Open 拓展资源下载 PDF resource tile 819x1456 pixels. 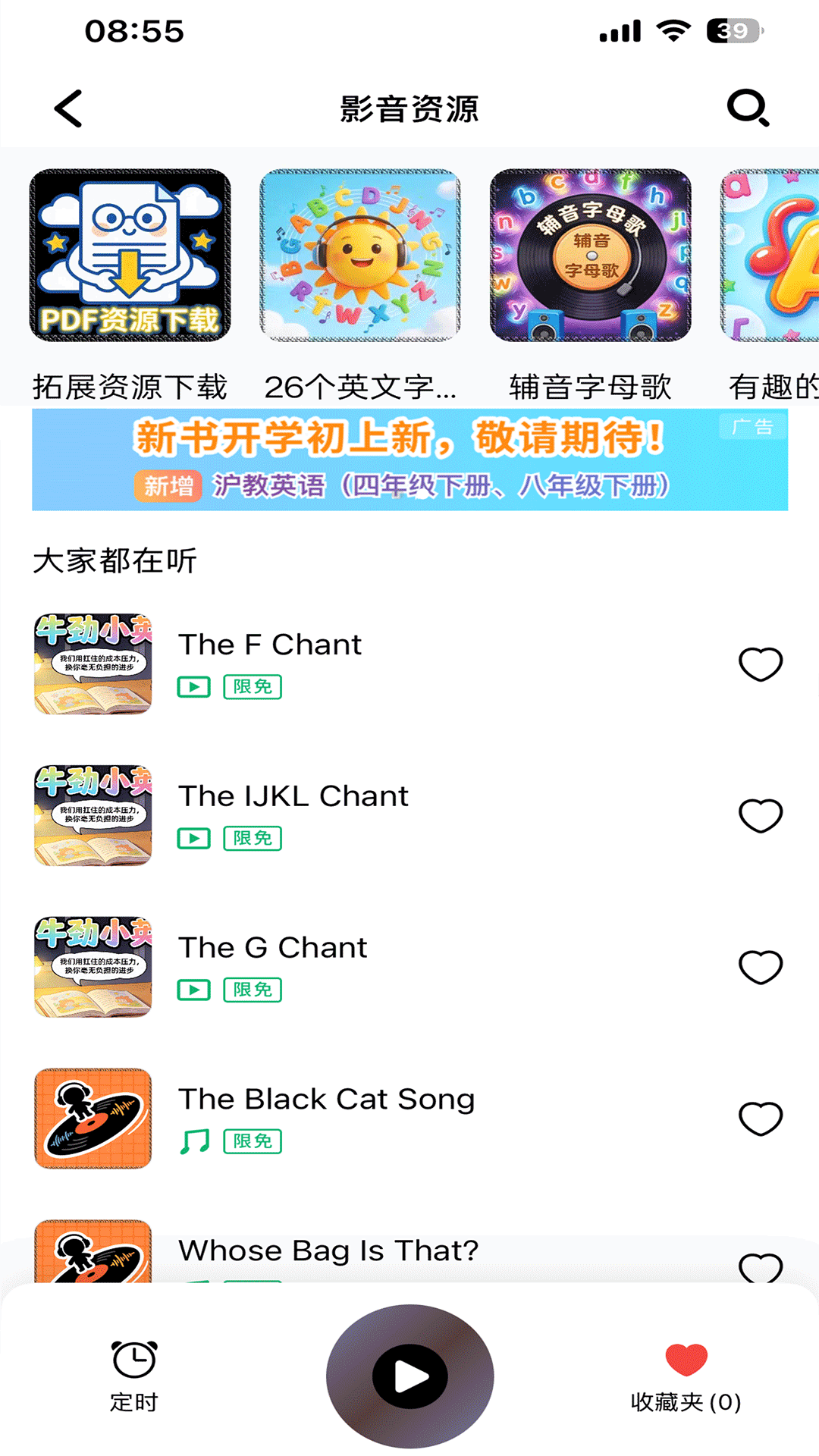[130, 256]
